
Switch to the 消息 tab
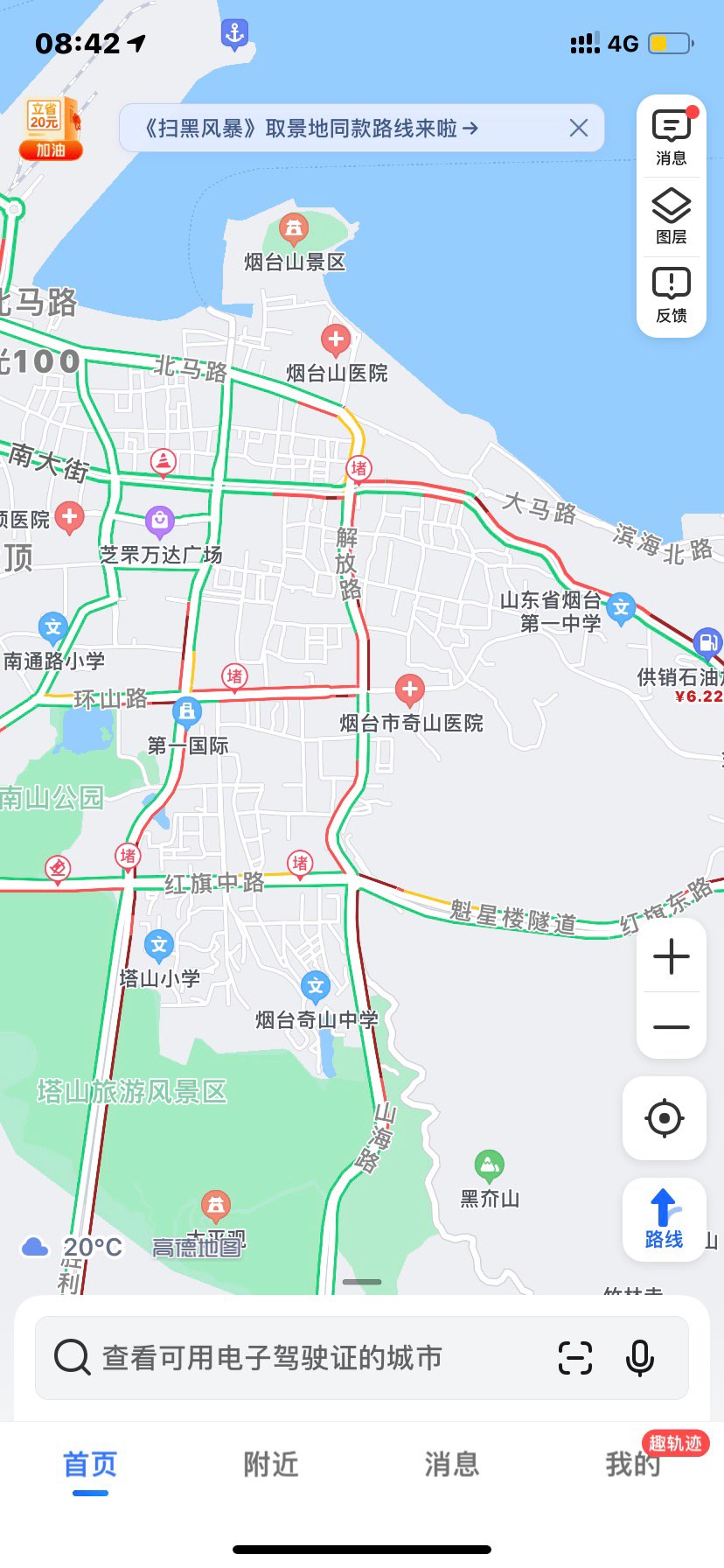pos(452,1463)
